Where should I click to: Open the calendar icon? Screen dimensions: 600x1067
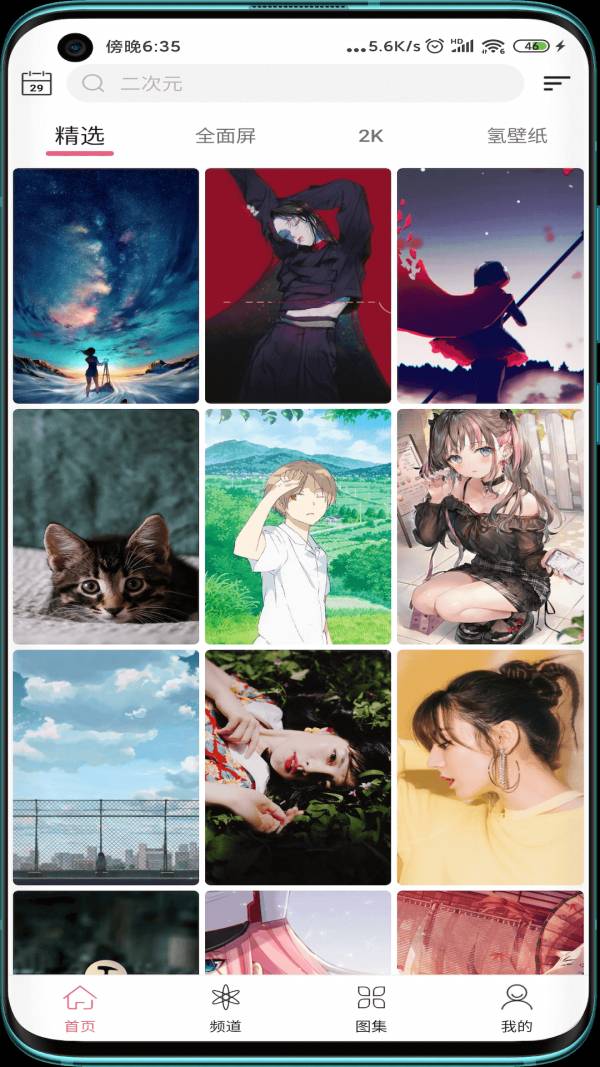36,84
